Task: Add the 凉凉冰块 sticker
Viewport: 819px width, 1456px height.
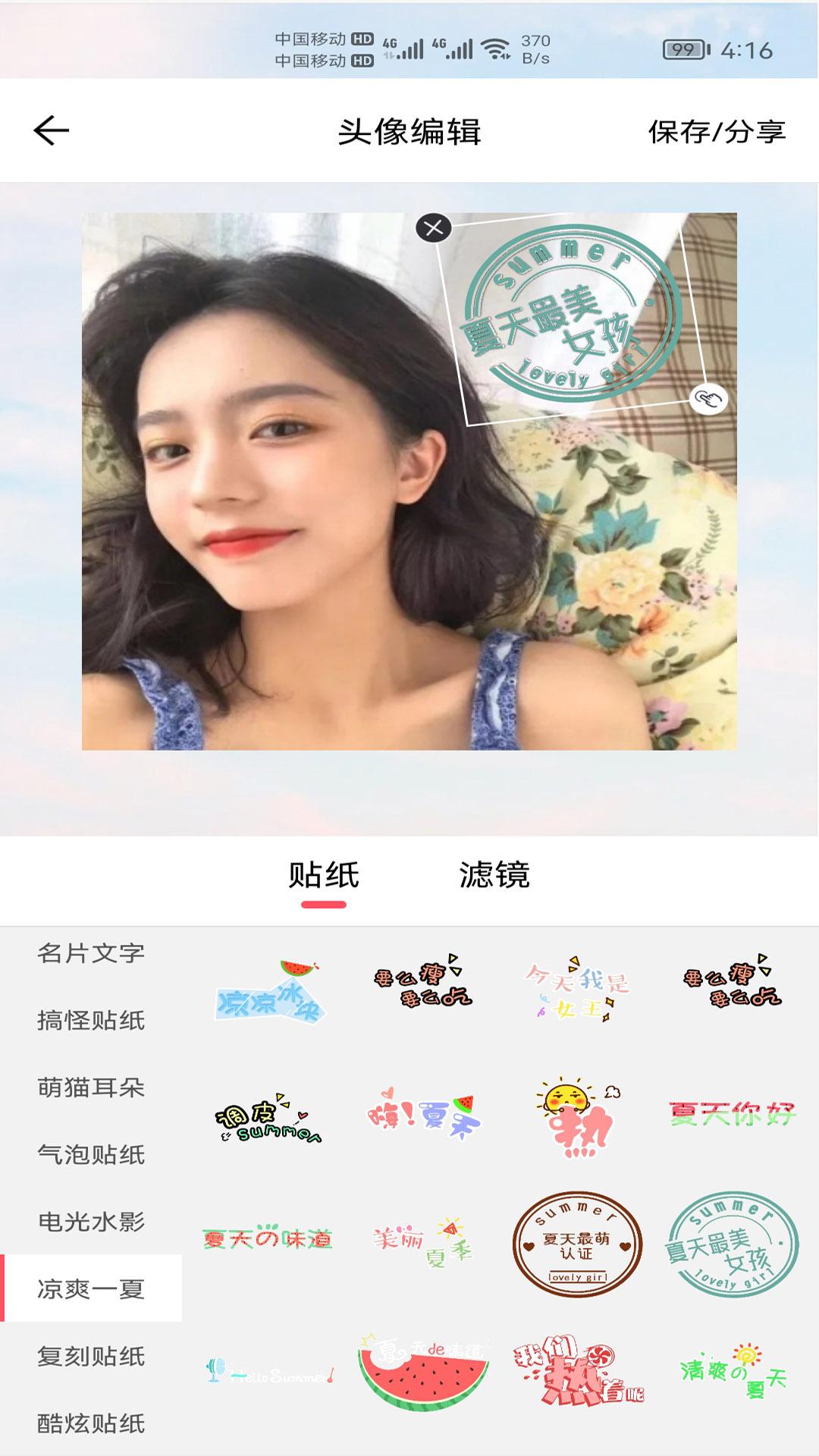Action: (x=271, y=992)
